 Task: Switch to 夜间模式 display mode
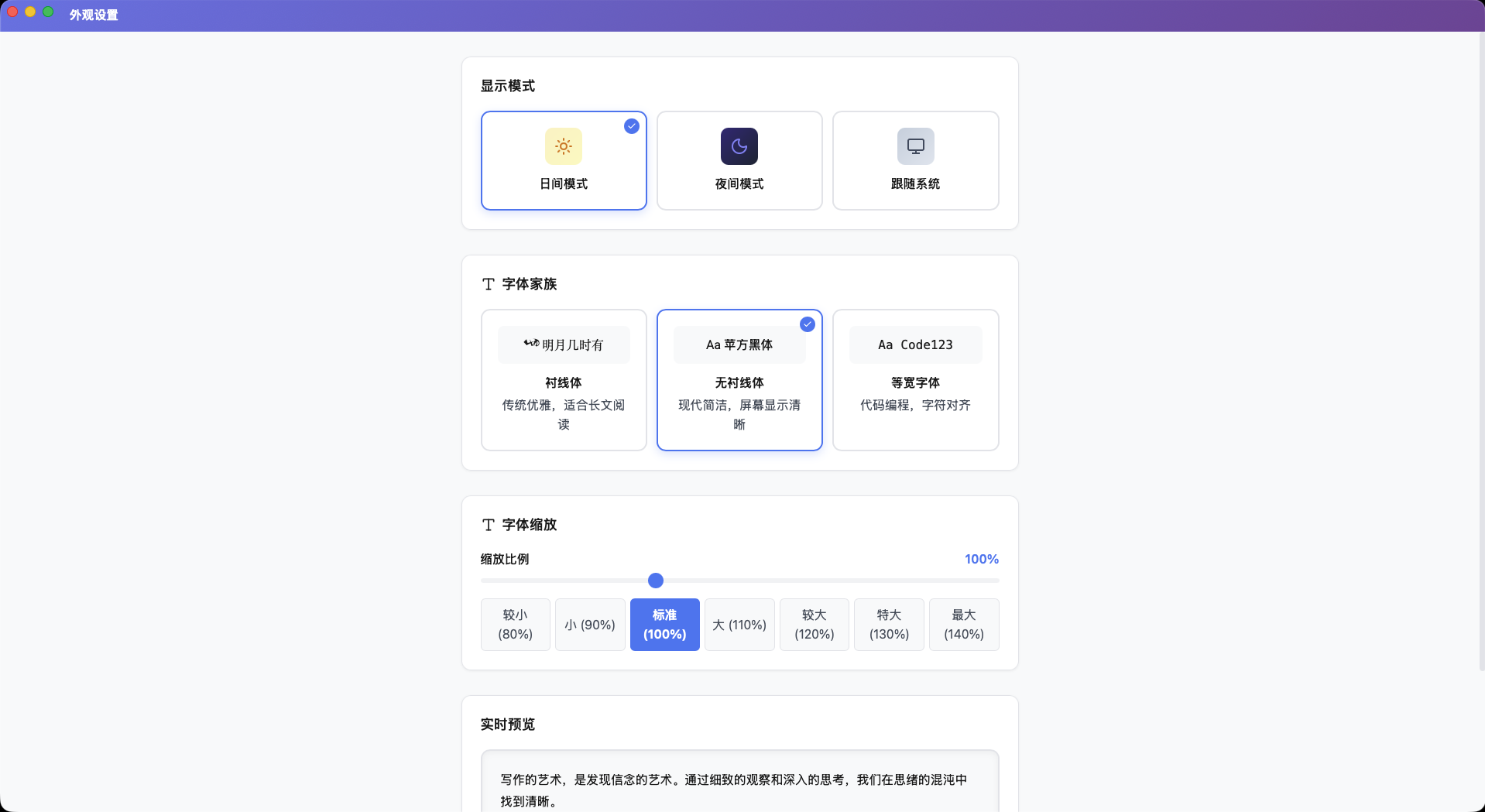coord(739,160)
